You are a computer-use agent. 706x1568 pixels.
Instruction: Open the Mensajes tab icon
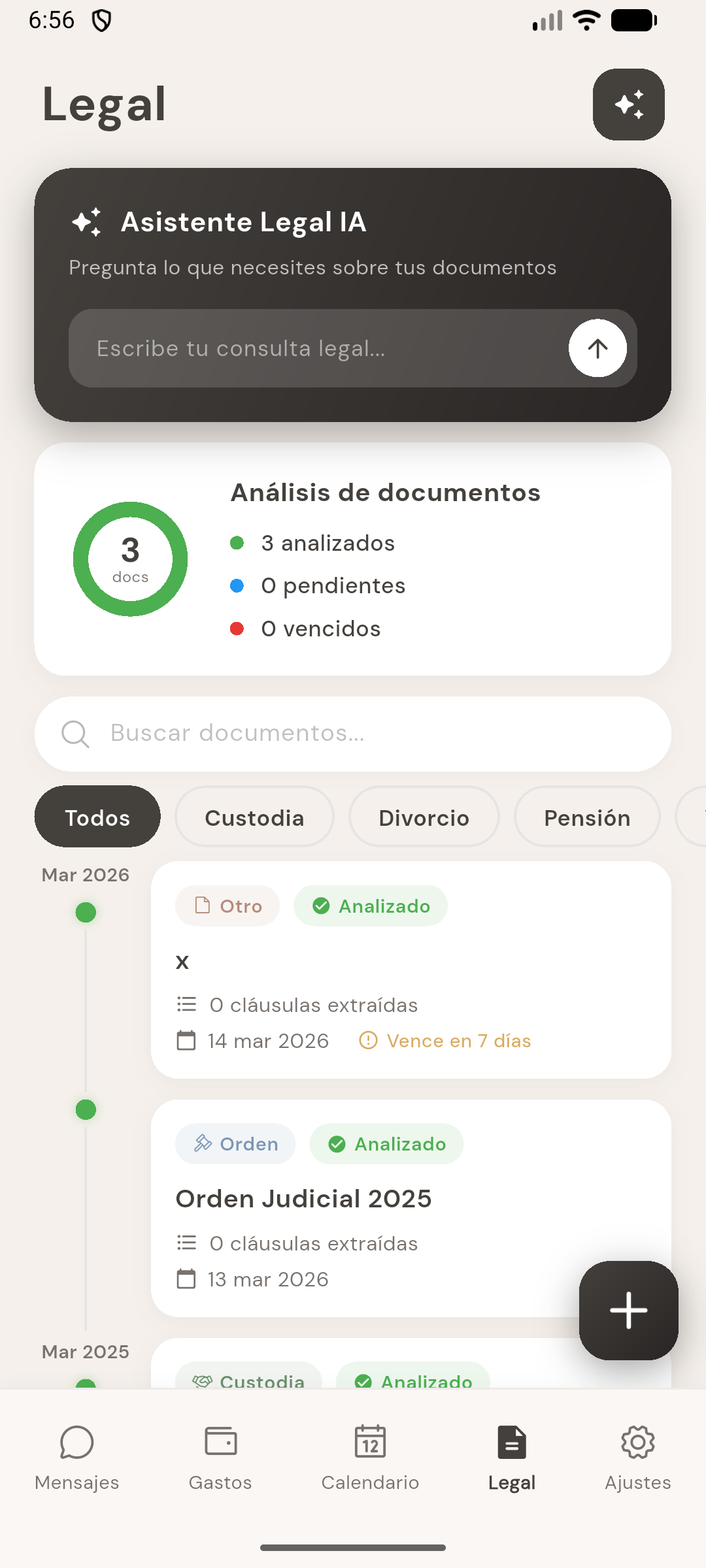[x=76, y=1443]
